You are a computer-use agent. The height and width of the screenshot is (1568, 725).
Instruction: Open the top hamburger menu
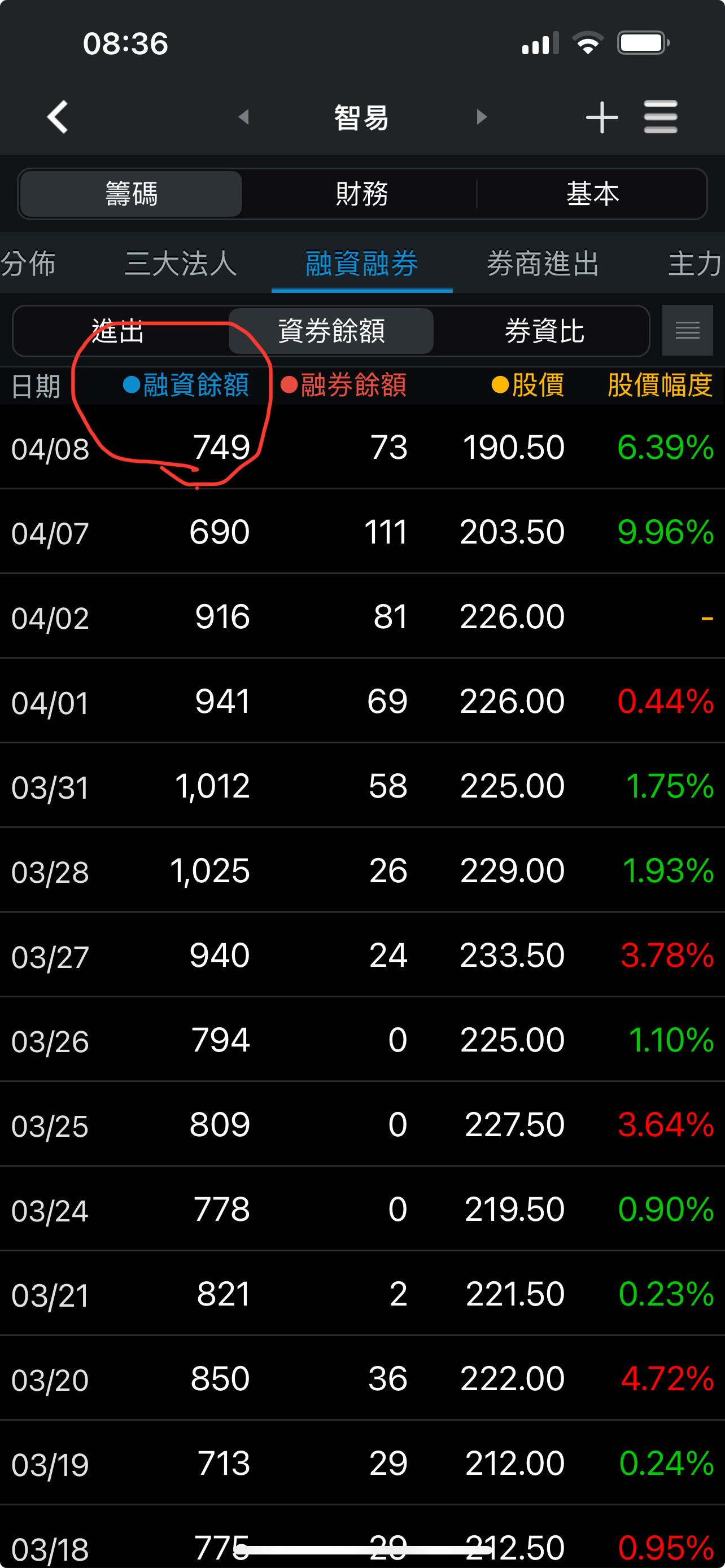661,117
